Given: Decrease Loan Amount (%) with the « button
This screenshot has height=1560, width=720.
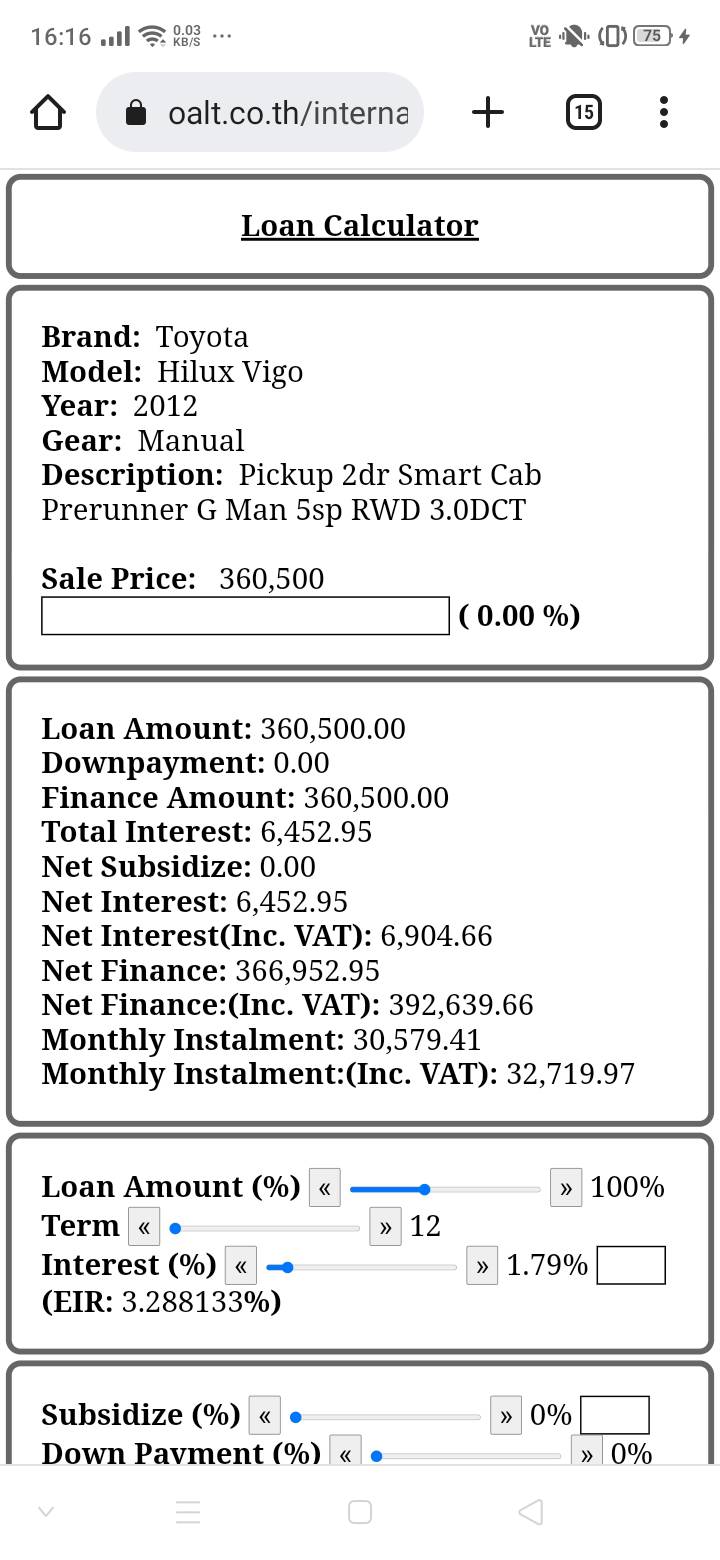Looking at the screenshot, I should [x=325, y=1188].
